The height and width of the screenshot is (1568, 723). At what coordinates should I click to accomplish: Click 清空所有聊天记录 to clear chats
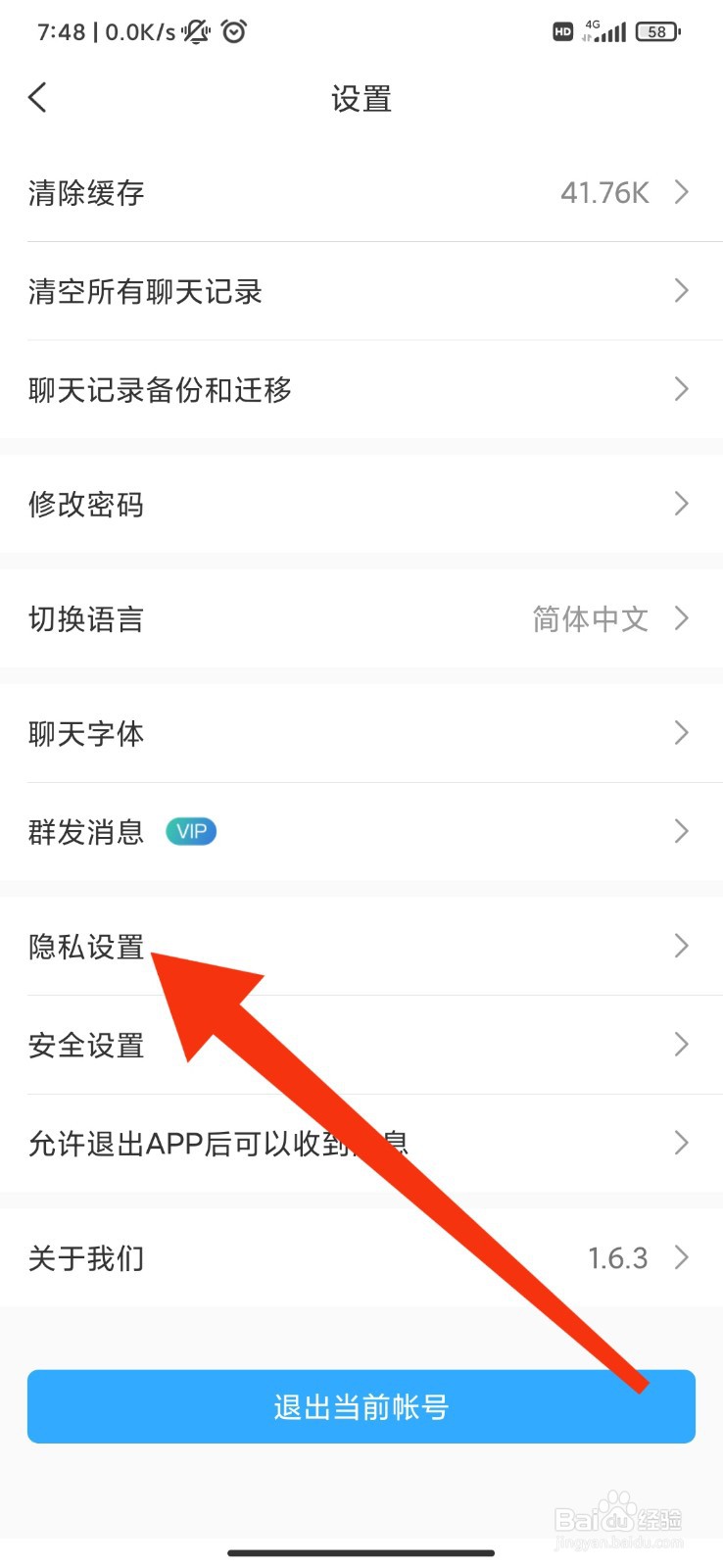(145, 291)
